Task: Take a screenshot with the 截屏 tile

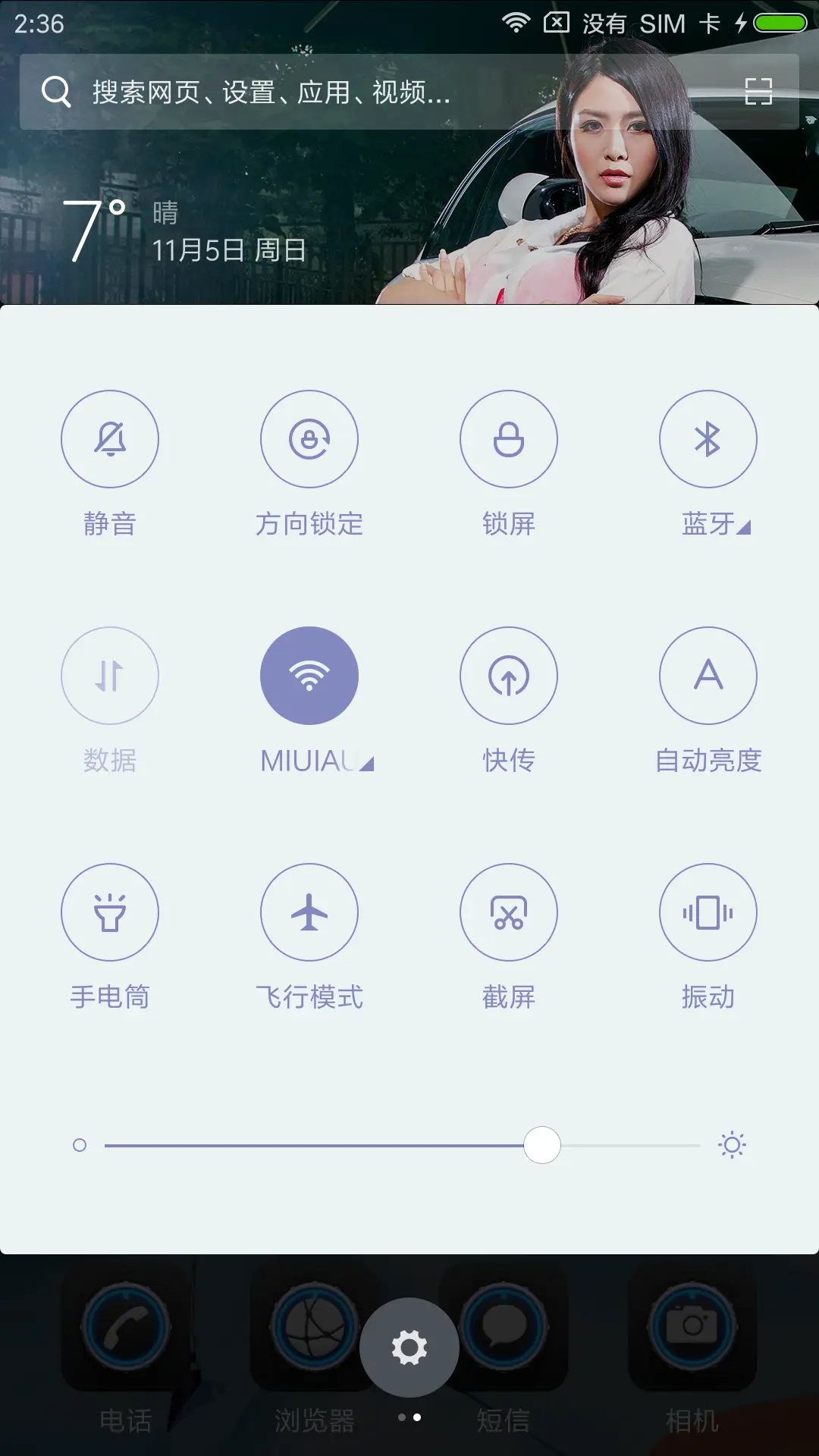Action: pos(509,912)
